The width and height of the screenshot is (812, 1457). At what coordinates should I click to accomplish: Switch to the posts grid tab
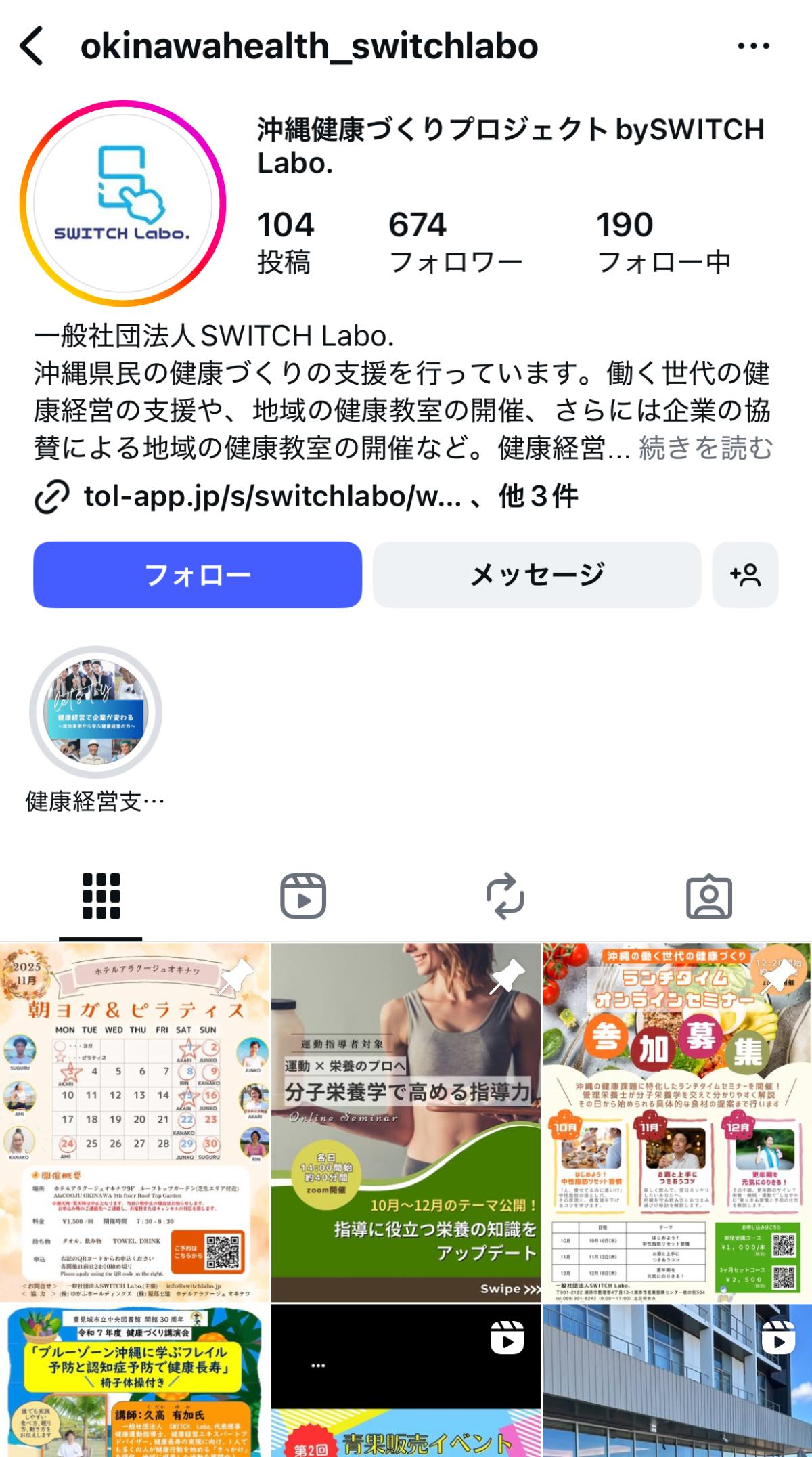(101, 896)
